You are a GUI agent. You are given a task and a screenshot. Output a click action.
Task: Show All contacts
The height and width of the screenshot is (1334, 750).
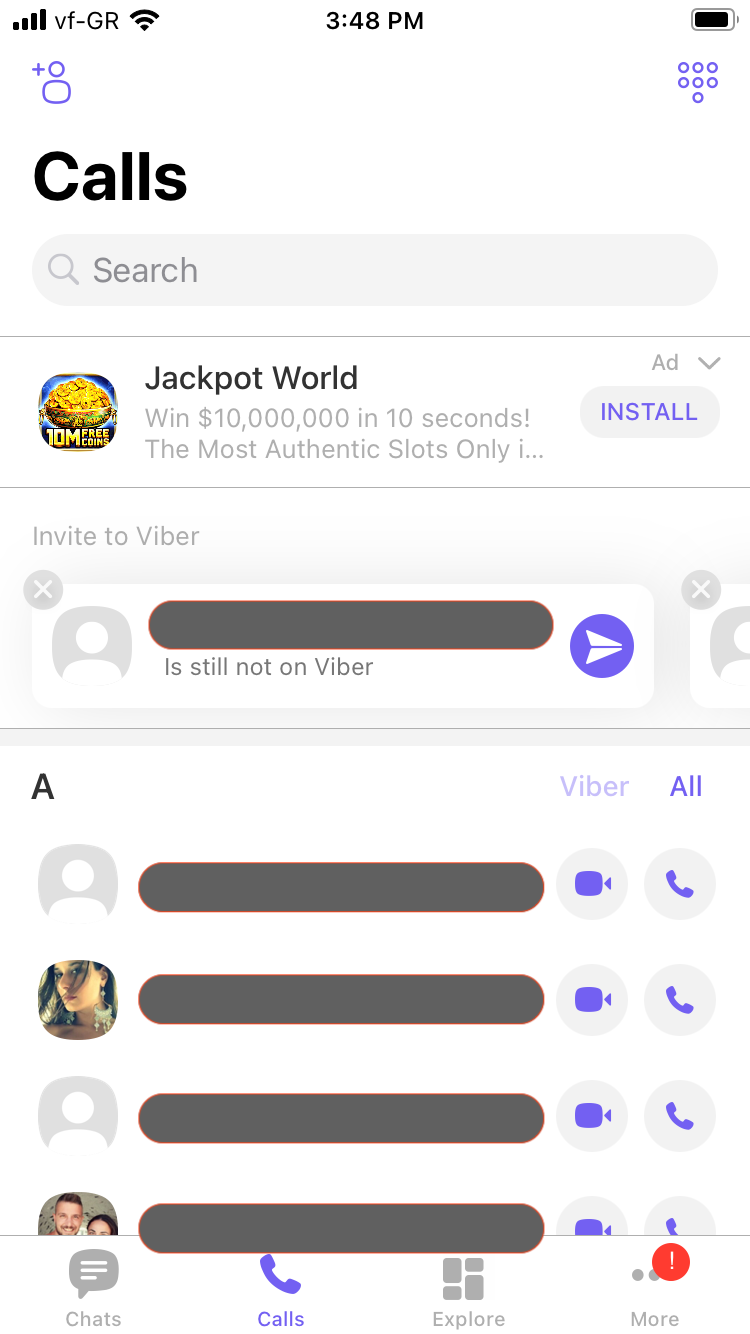(686, 787)
